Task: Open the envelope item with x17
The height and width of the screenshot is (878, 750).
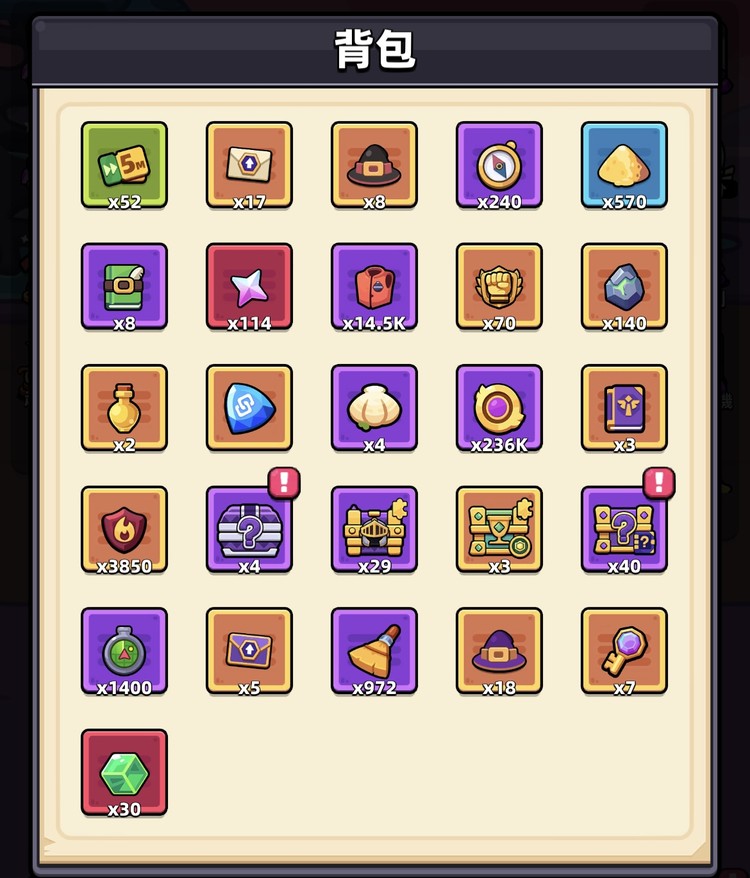Action: pos(249,164)
